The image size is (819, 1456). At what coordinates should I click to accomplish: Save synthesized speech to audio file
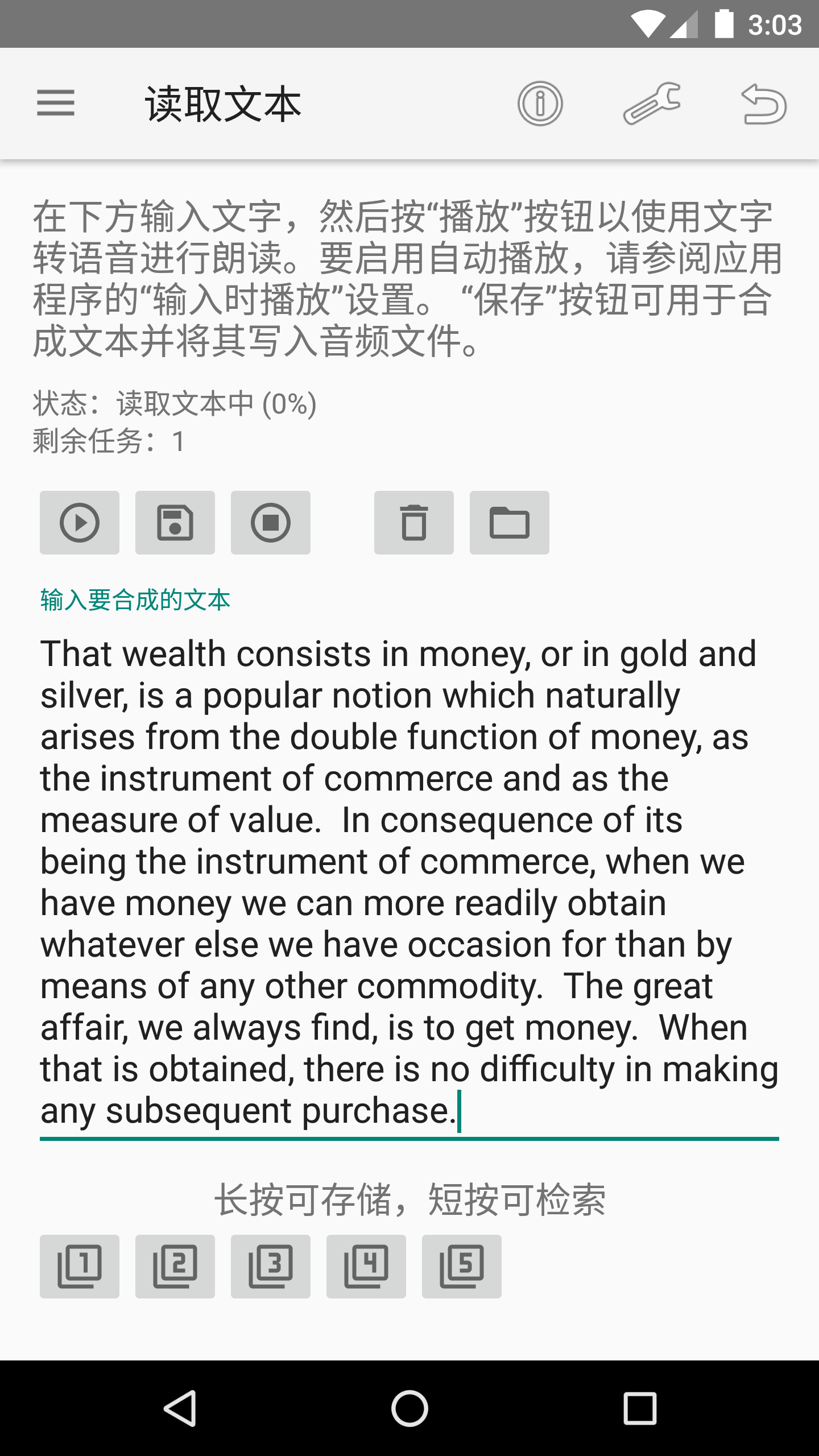point(175,523)
